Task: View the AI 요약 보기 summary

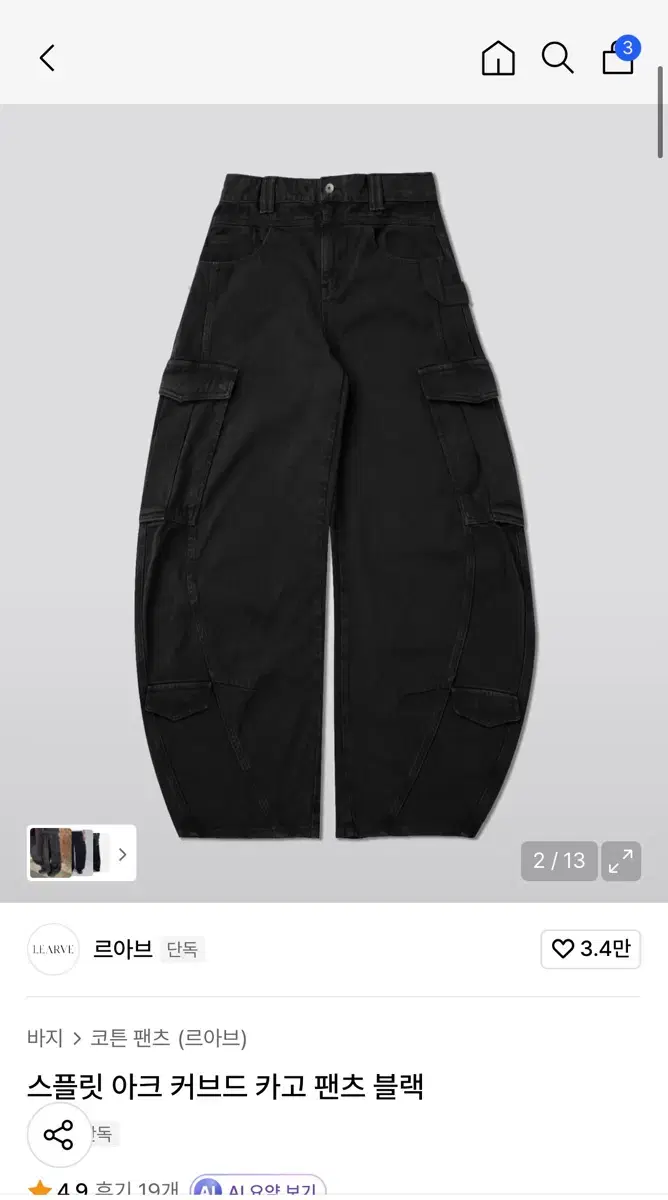Action: (x=258, y=1188)
